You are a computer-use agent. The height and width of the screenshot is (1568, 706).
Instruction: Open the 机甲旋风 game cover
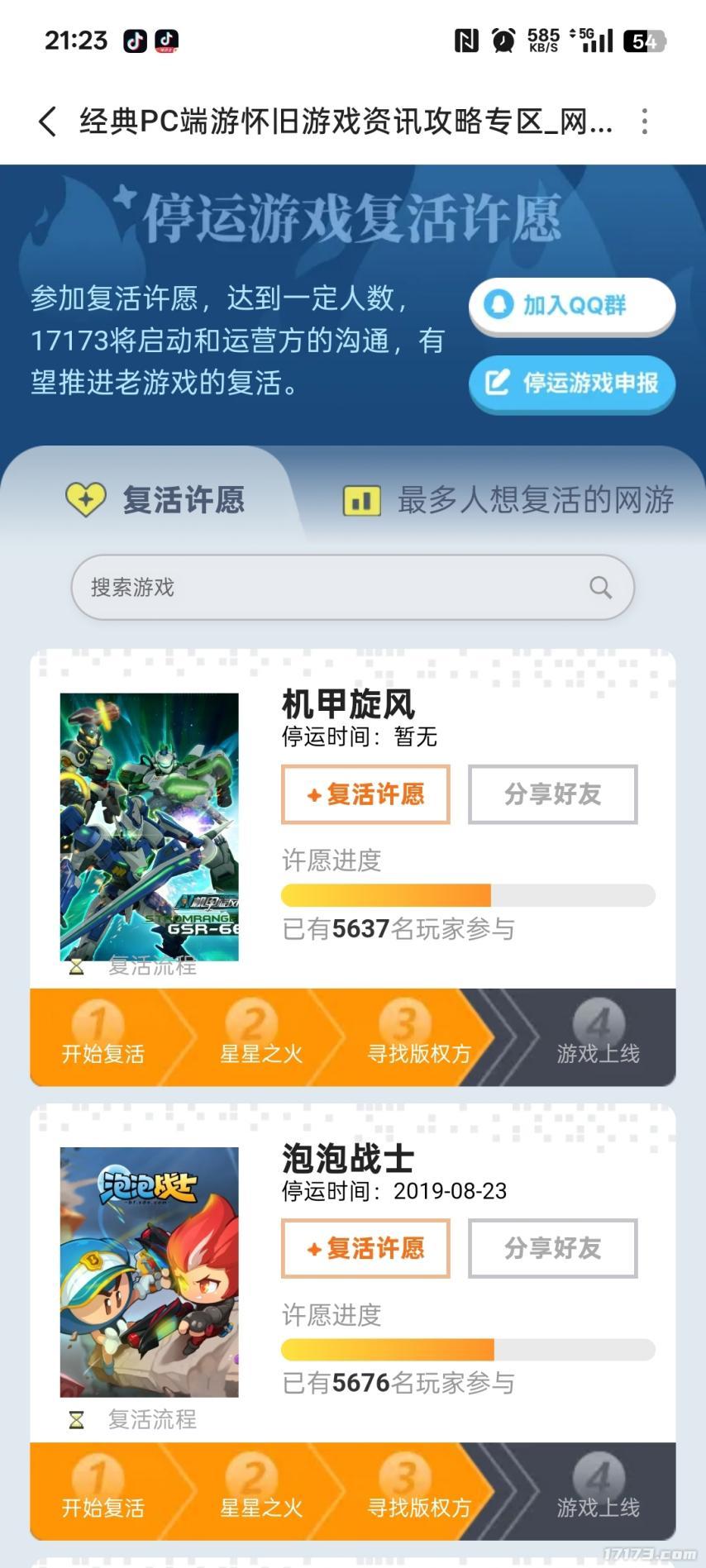coord(150,827)
